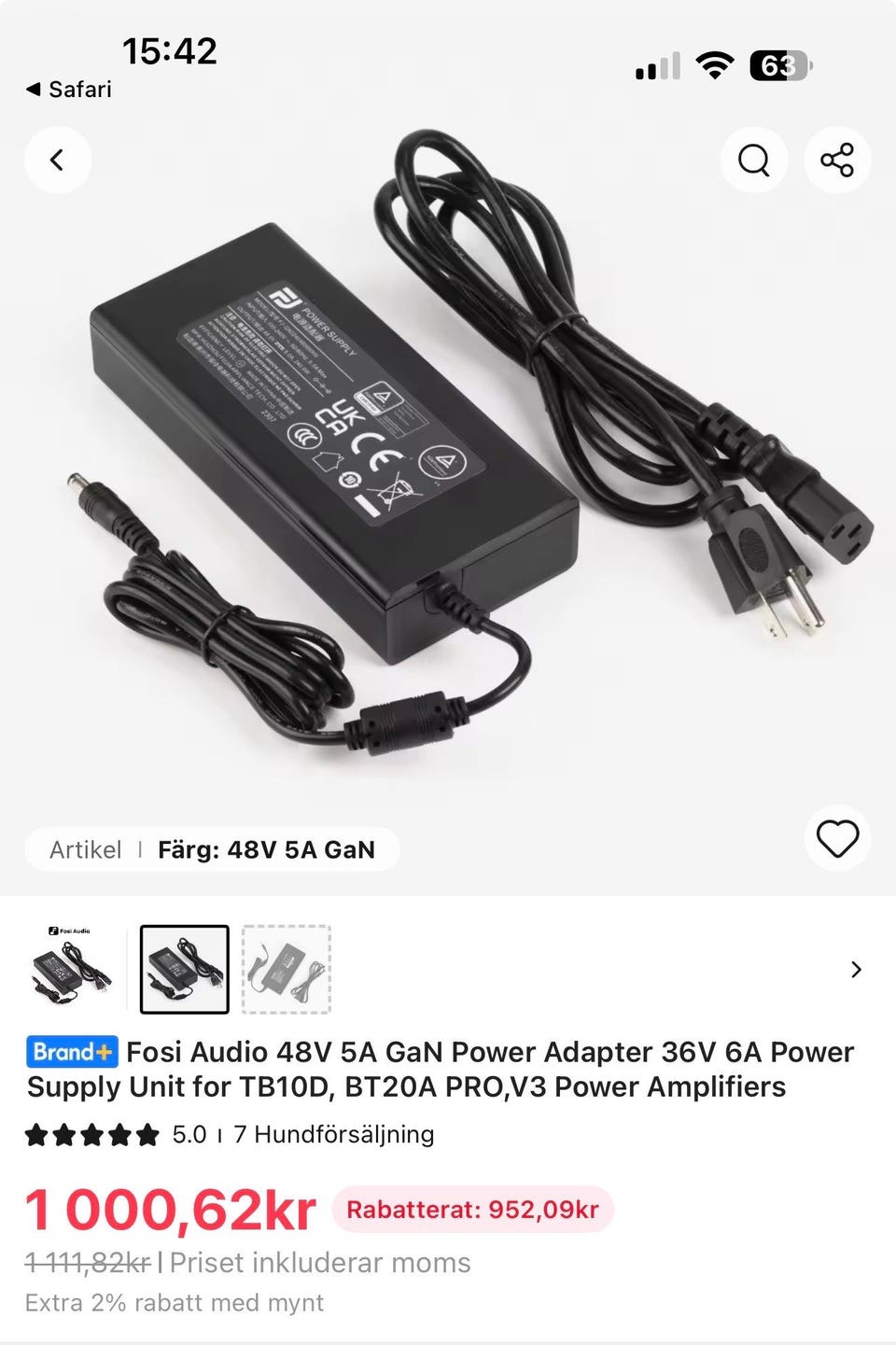Screen dimensions: 896x1345
Task: Choose the third greyed-out variant thumbnail
Action: (287, 969)
